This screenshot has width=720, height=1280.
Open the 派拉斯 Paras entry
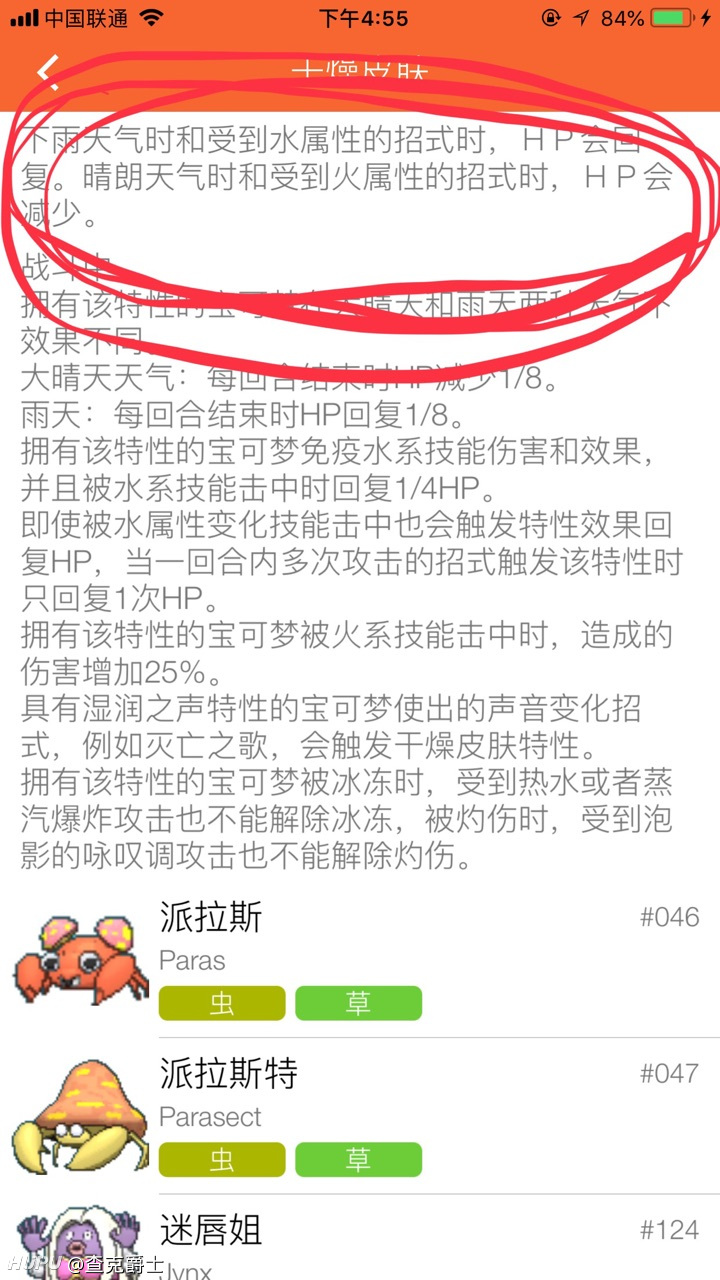pyautogui.click(x=360, y=960)
